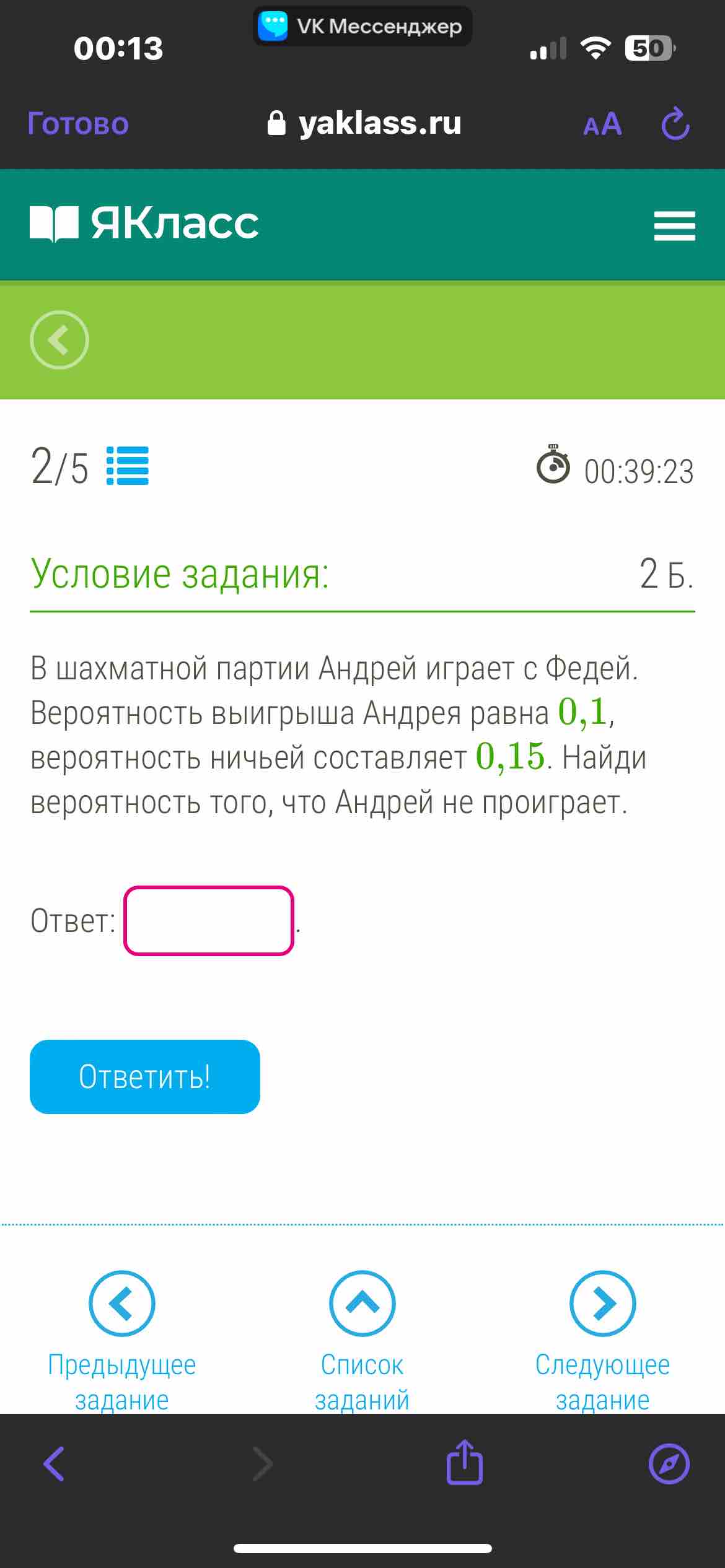Submit answer with Ответить! button
This screenshot has width=725, height=1568.
[x=145, y=1077]
